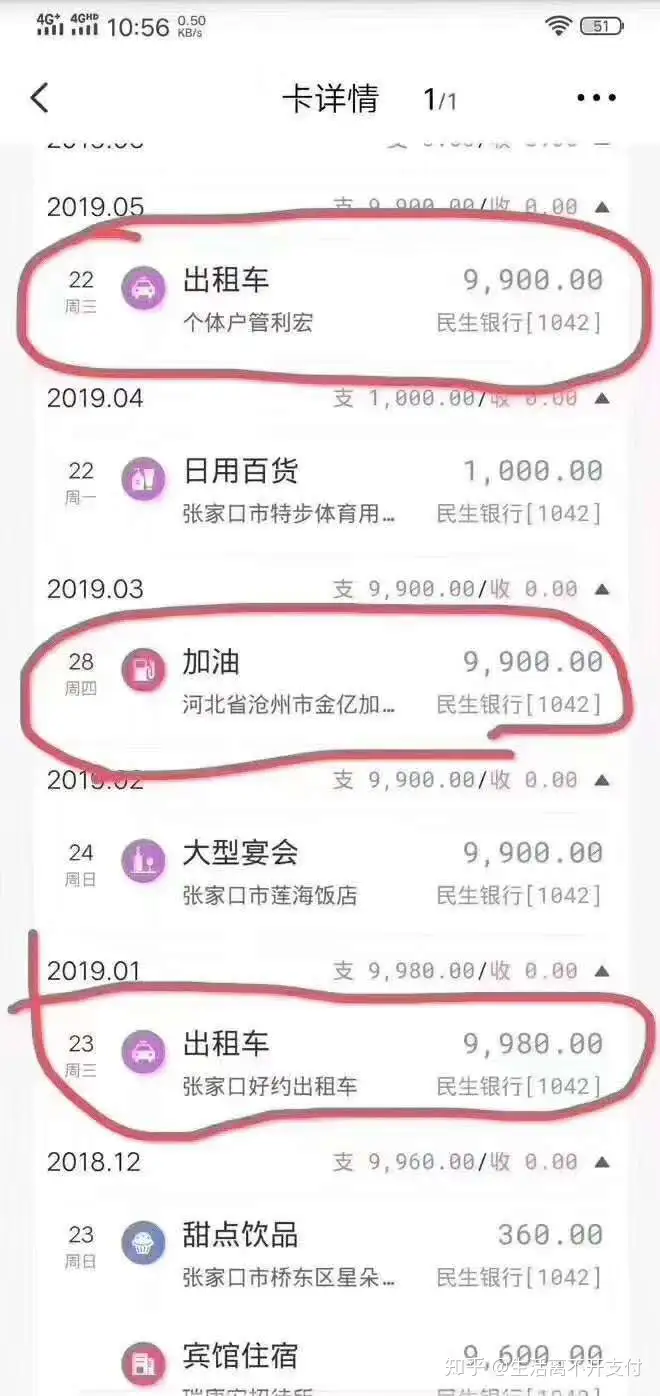The image size is (660, 1396).
Task: Open the 9,900.00 taxi transaction on May 22
Action: 330,299
